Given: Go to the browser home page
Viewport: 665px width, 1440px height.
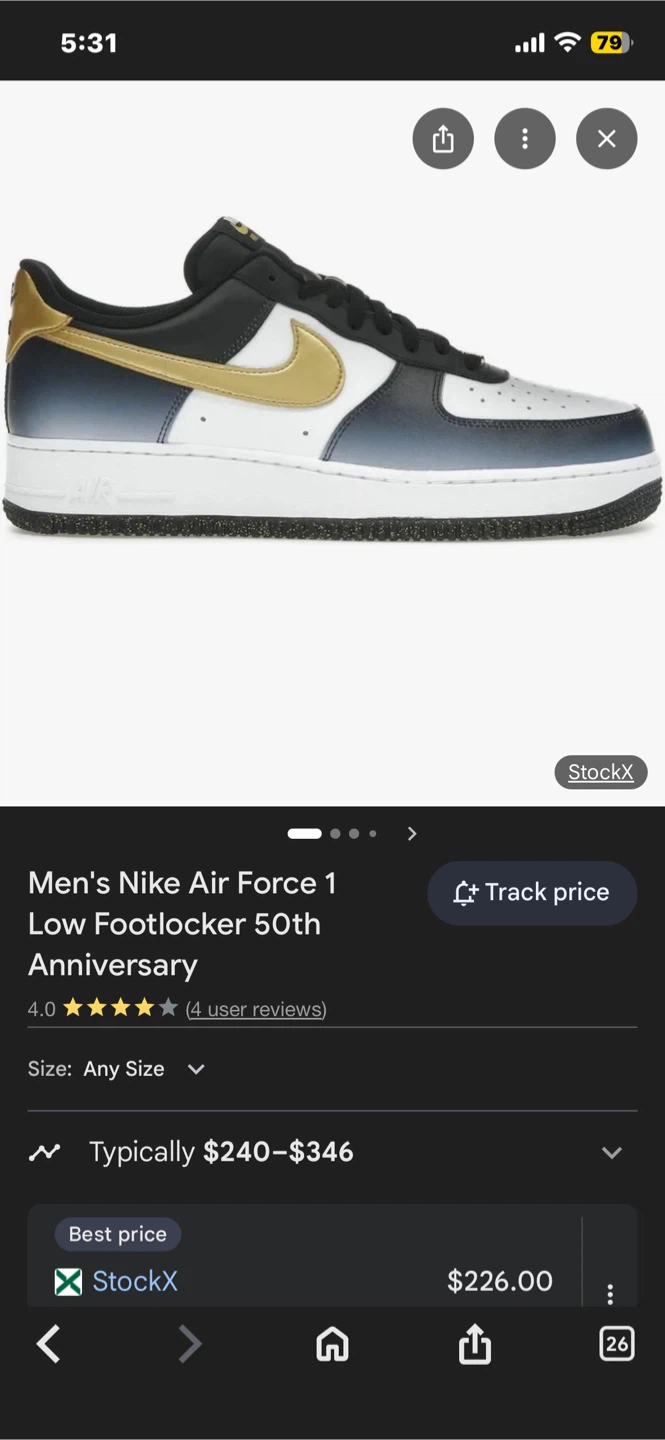Looking at the screenshot, I should point(332,1345).
